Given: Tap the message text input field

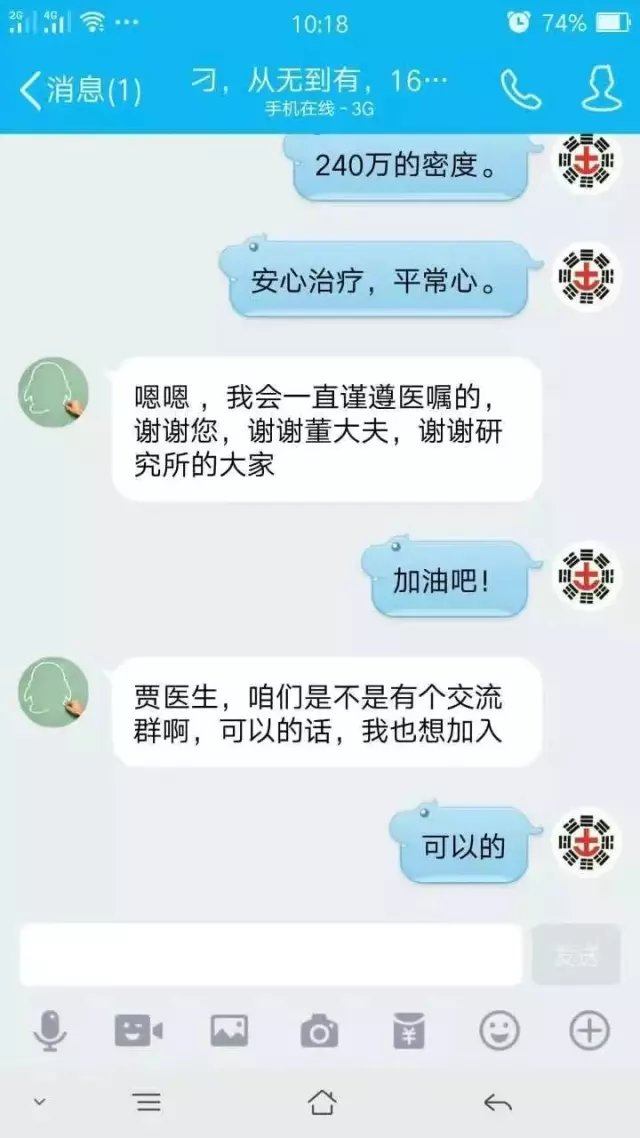Looking at the screenshot, I should 271,954.
